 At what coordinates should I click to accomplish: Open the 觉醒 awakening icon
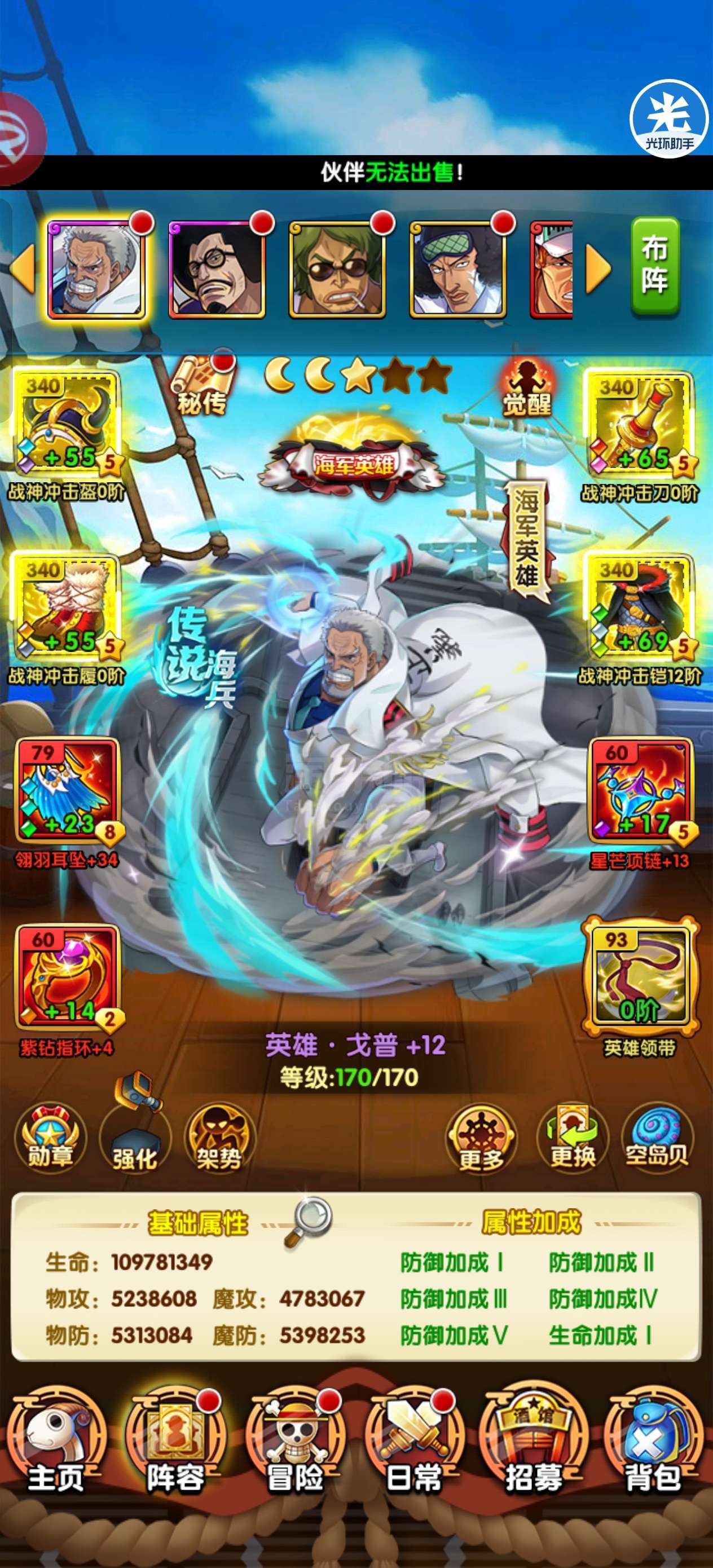527,386
